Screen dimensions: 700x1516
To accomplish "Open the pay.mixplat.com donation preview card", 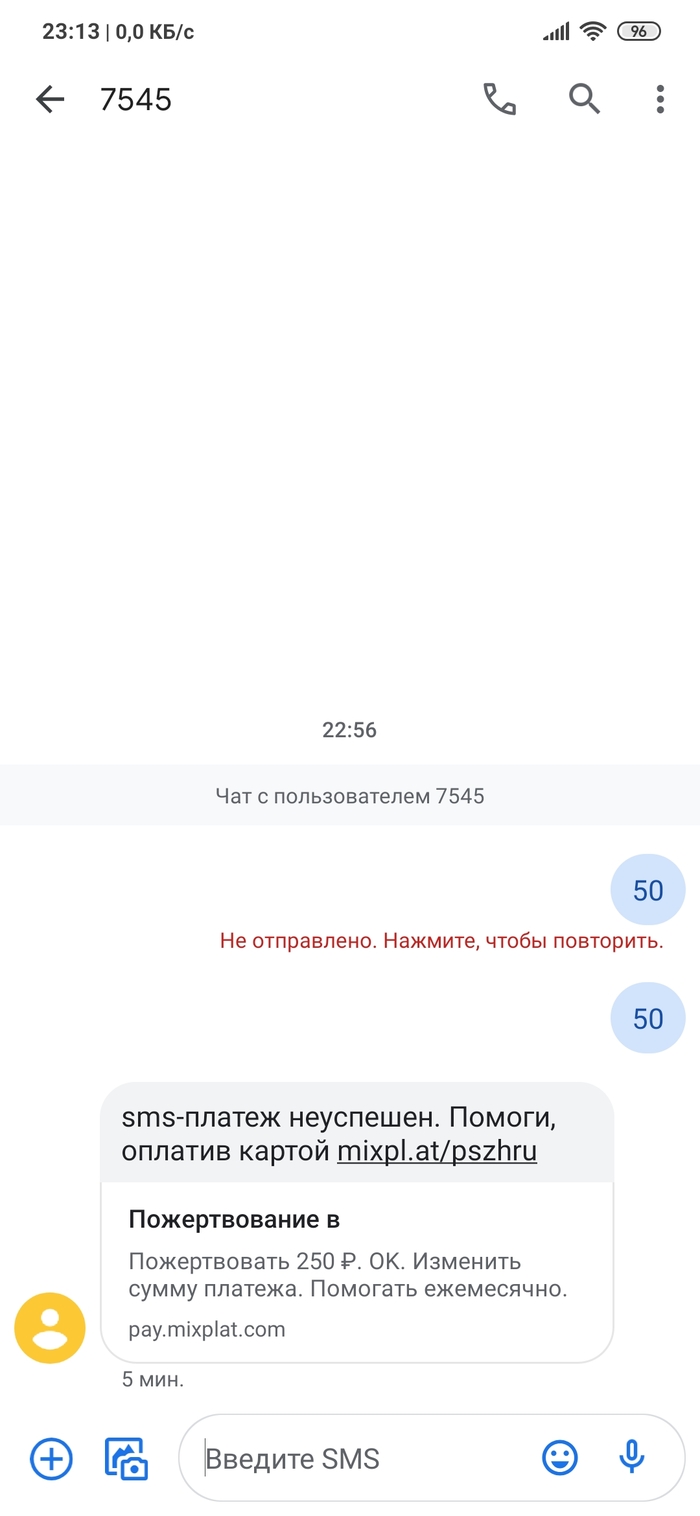I will (x=357, y=1272).
